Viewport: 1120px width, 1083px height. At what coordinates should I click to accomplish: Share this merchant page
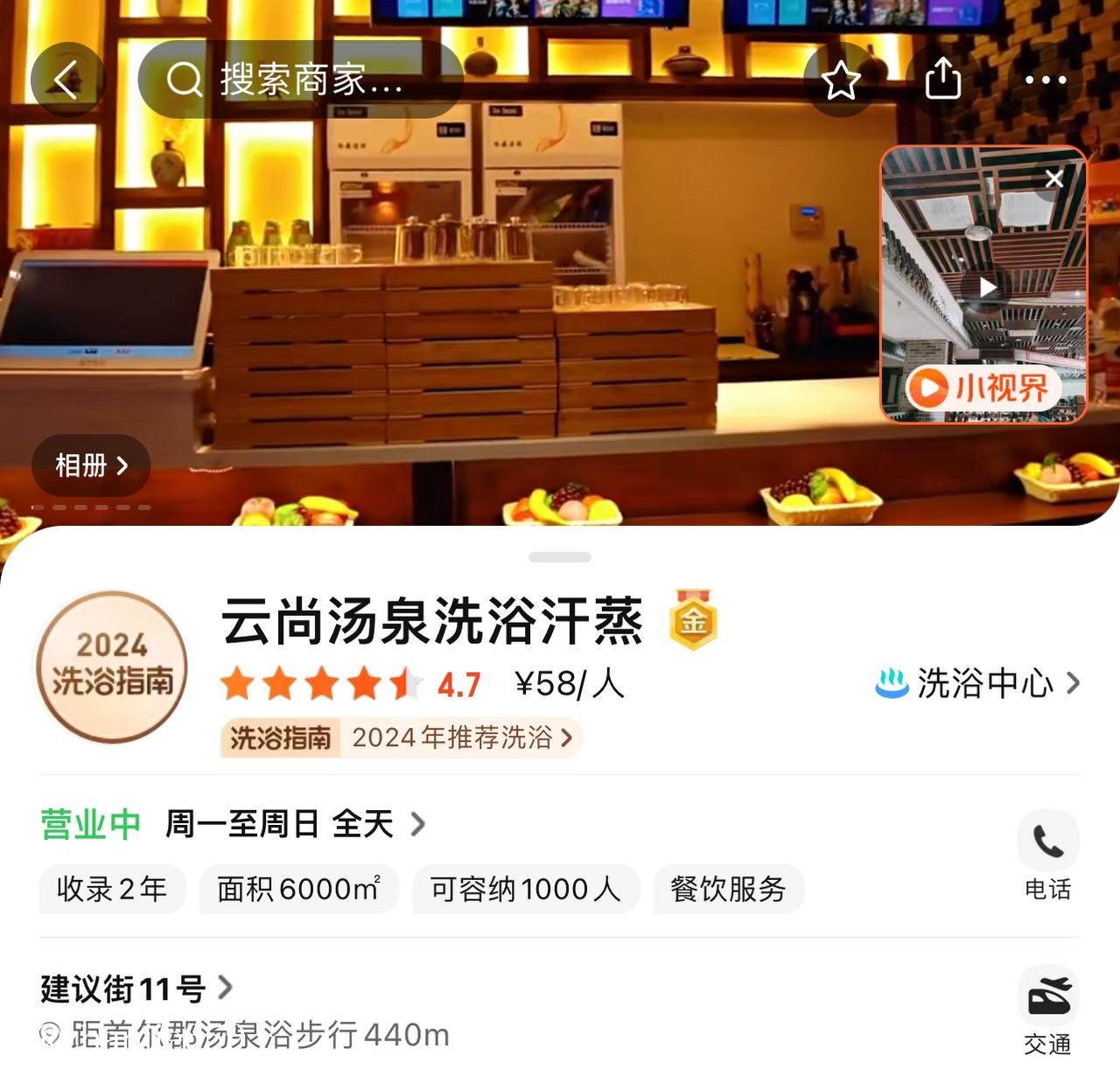[x=943, y=80]
